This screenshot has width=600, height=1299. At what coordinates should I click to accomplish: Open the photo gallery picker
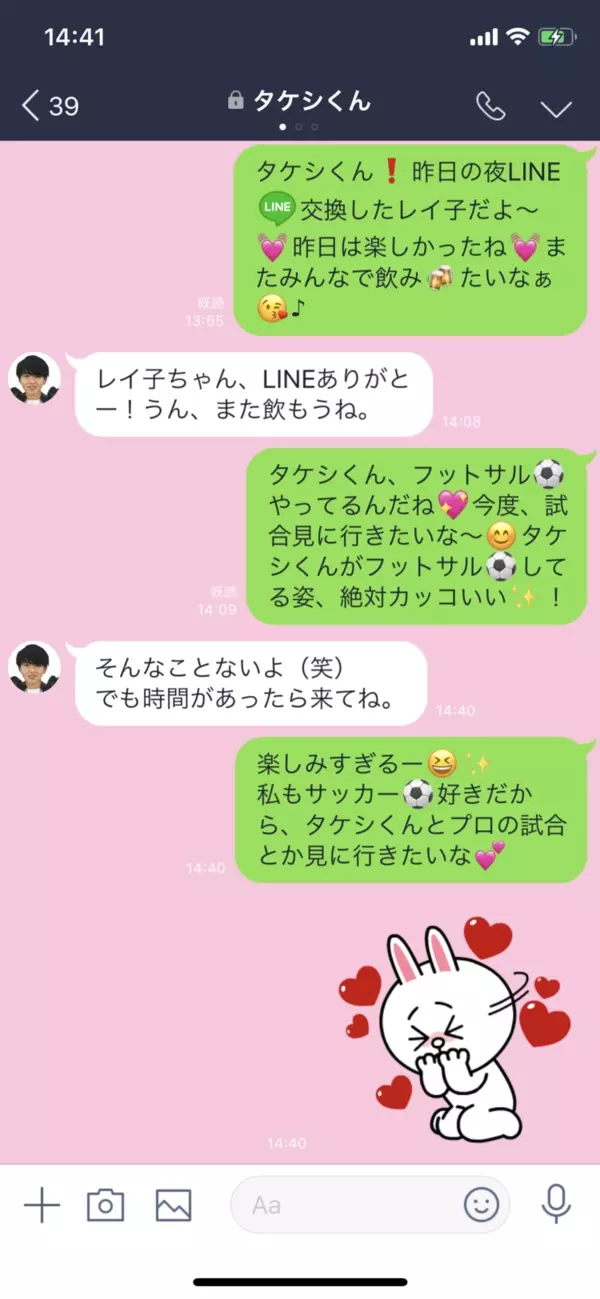point(173,1206)
